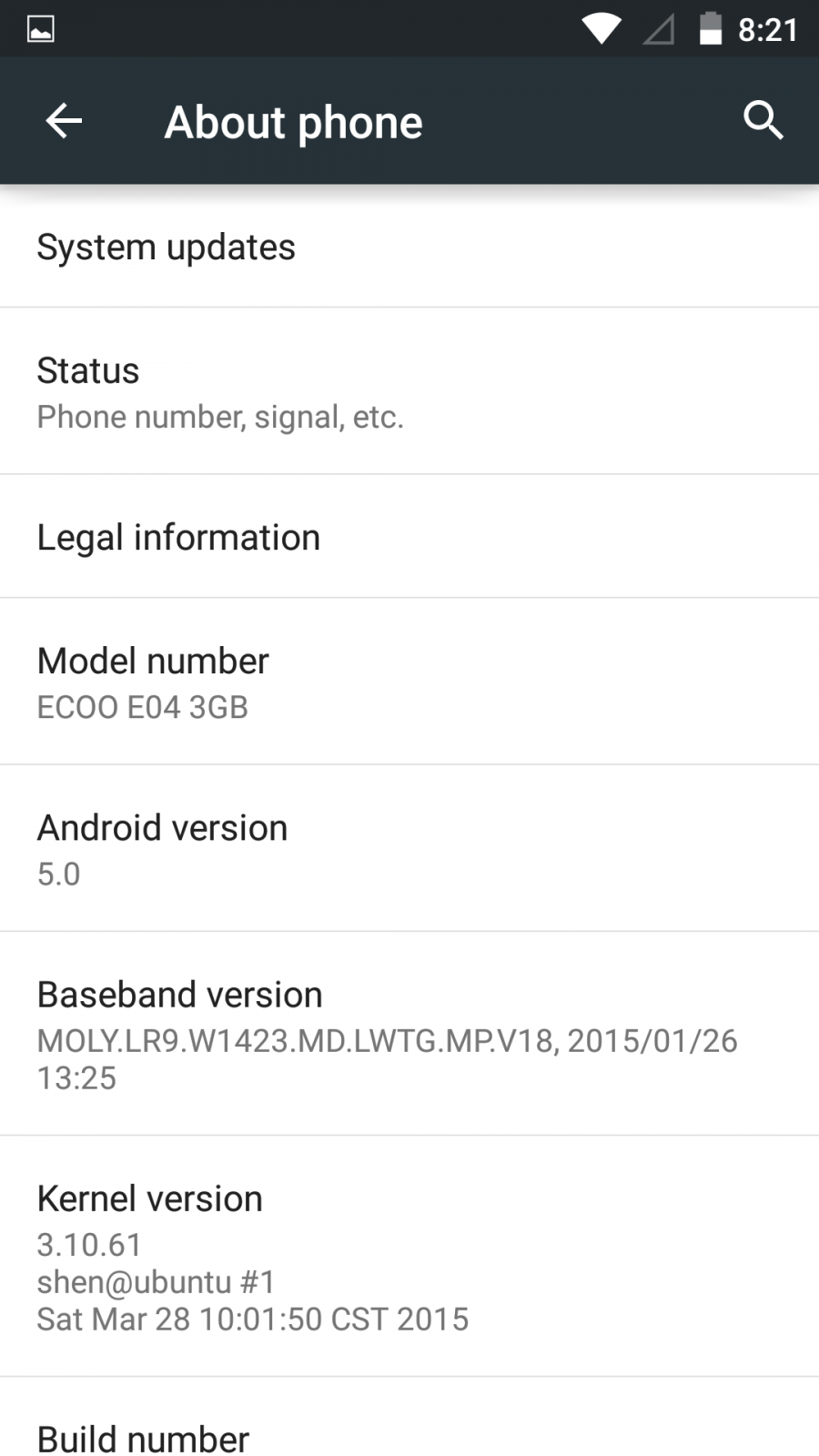Tap the Model number row

409,682
